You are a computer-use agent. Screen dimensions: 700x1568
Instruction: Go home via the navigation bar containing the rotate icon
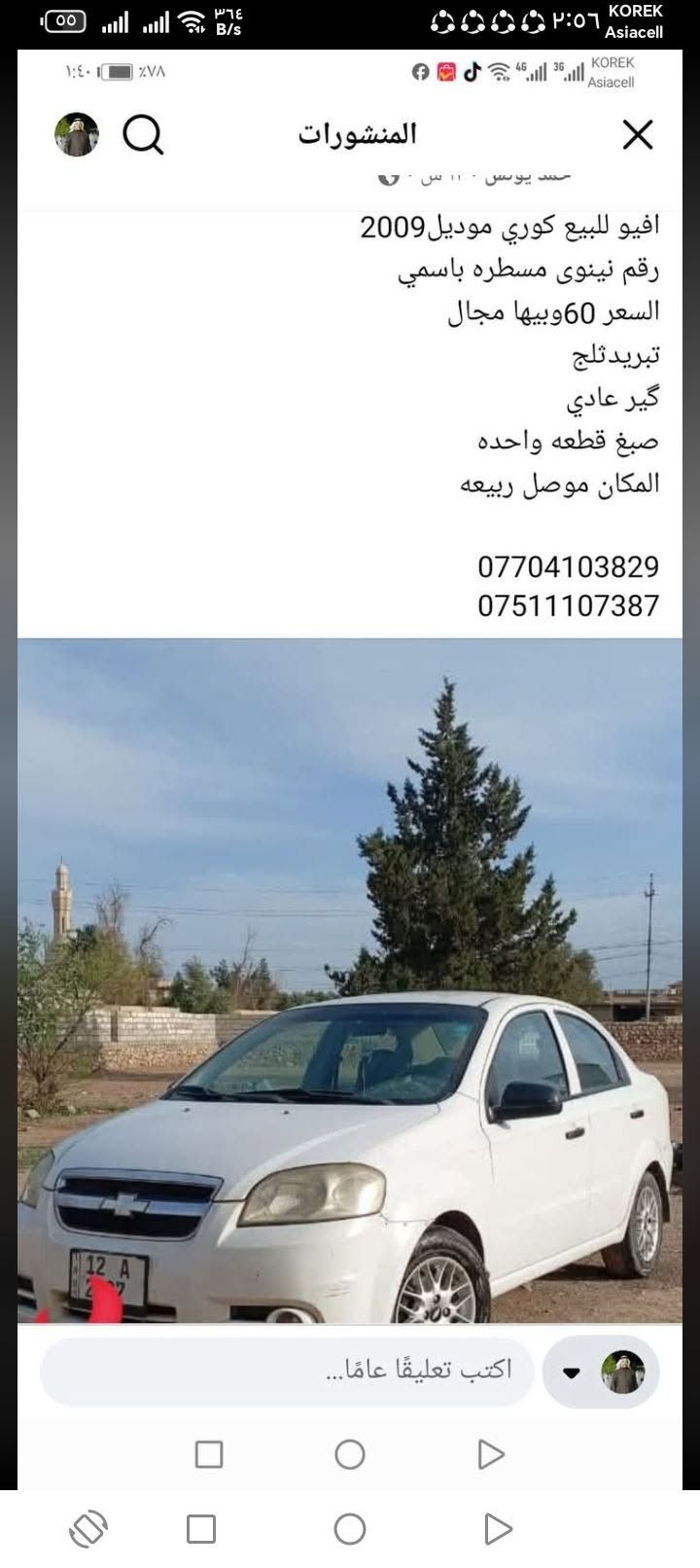[x=349, y=1529]
